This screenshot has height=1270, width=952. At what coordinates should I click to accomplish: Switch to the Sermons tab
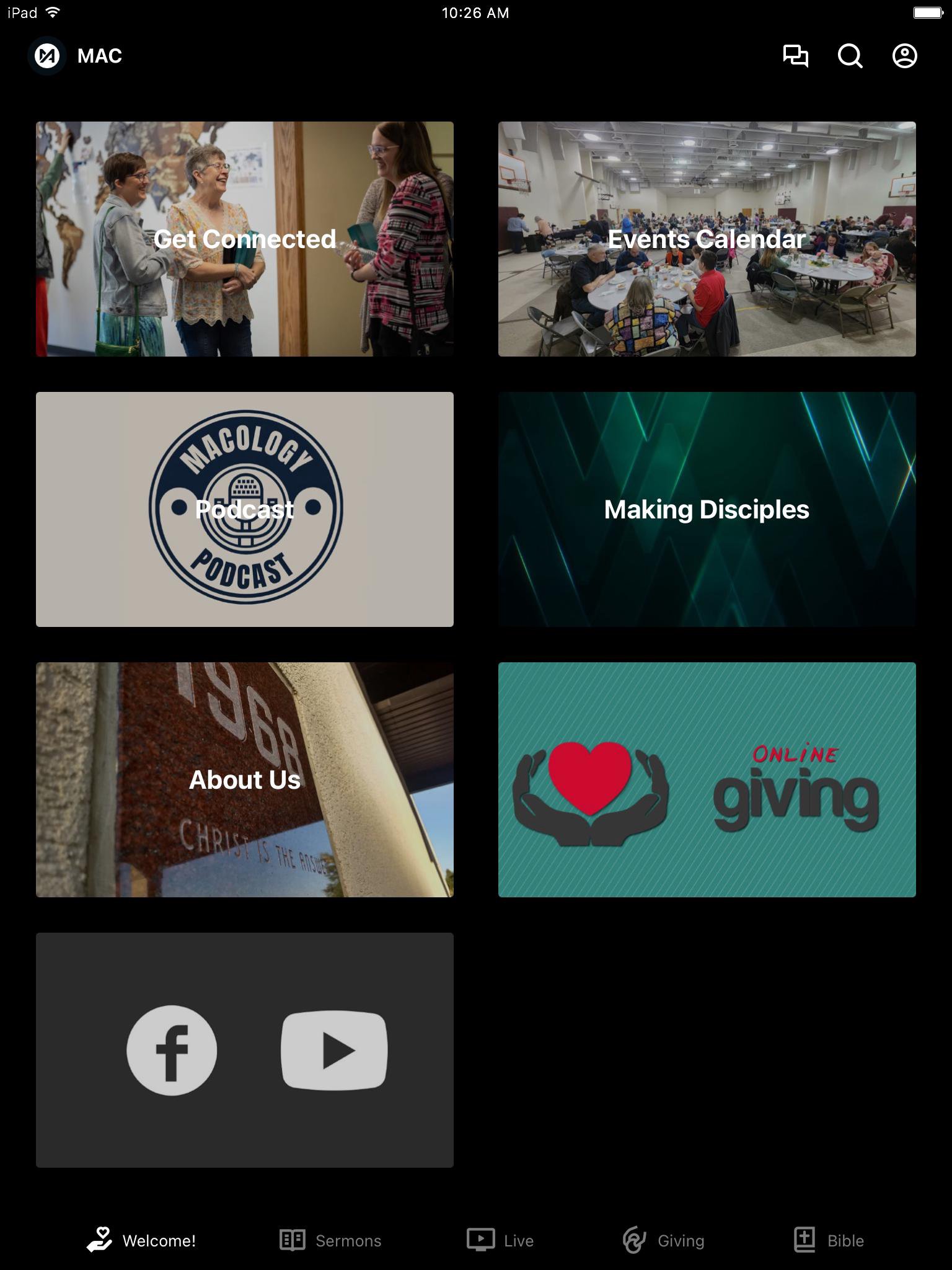(330, 1240)
